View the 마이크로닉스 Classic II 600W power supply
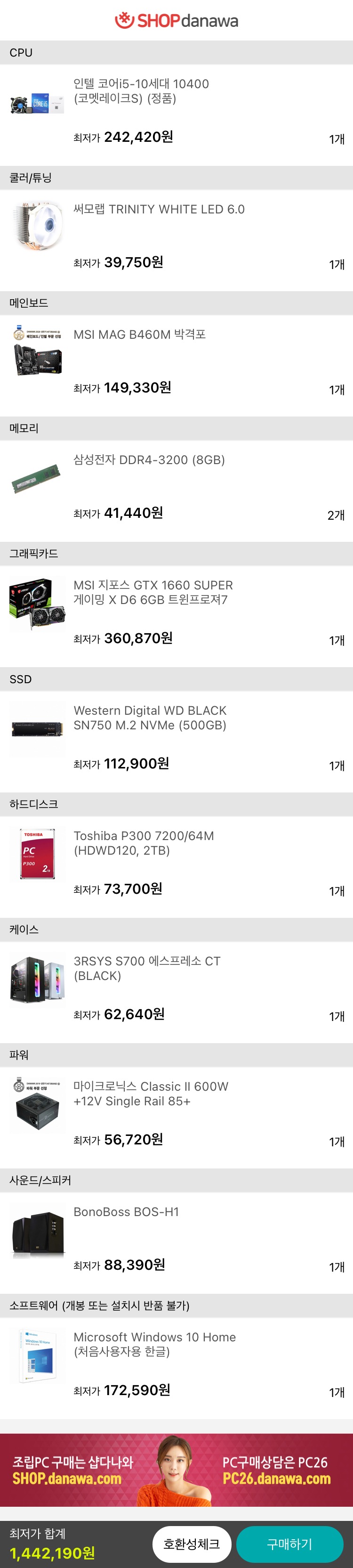353x1568 pixels. coord(151,1094)
